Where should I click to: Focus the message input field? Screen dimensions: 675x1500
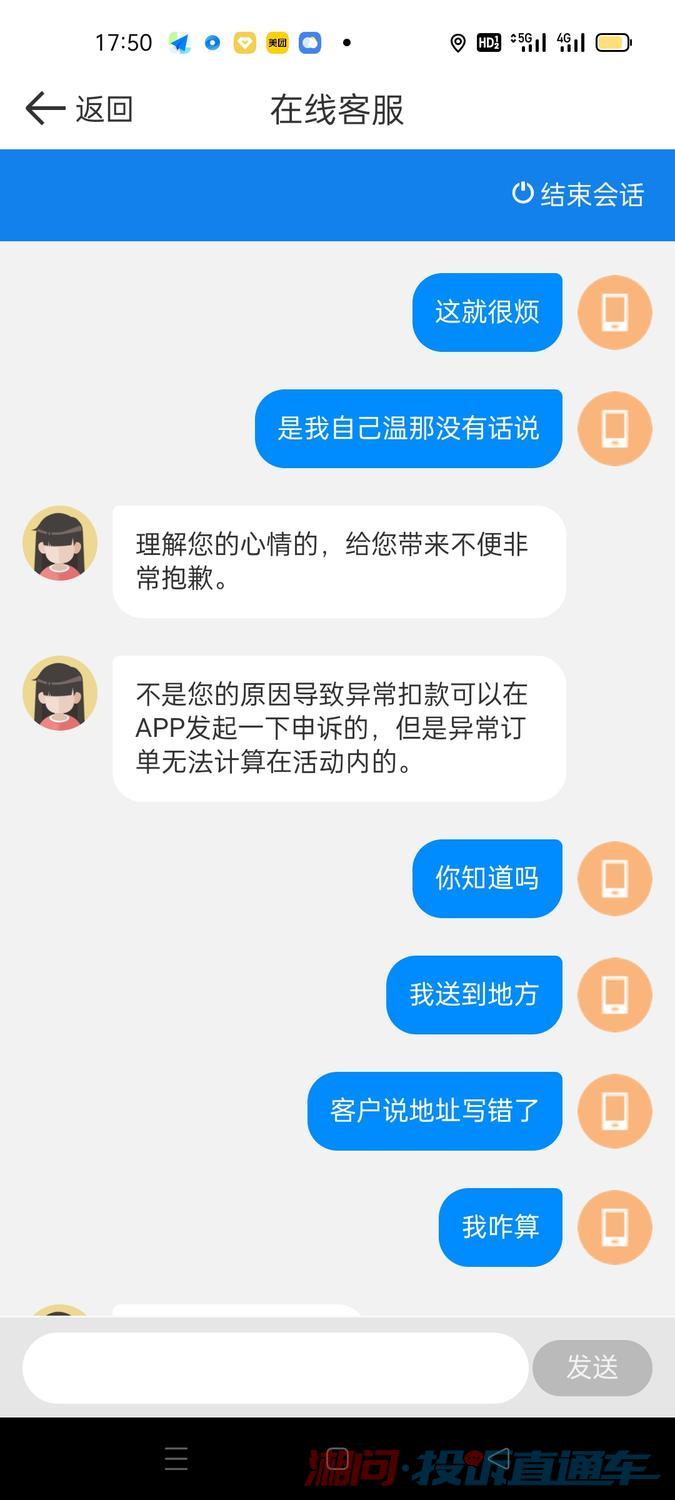[275, 1367]
